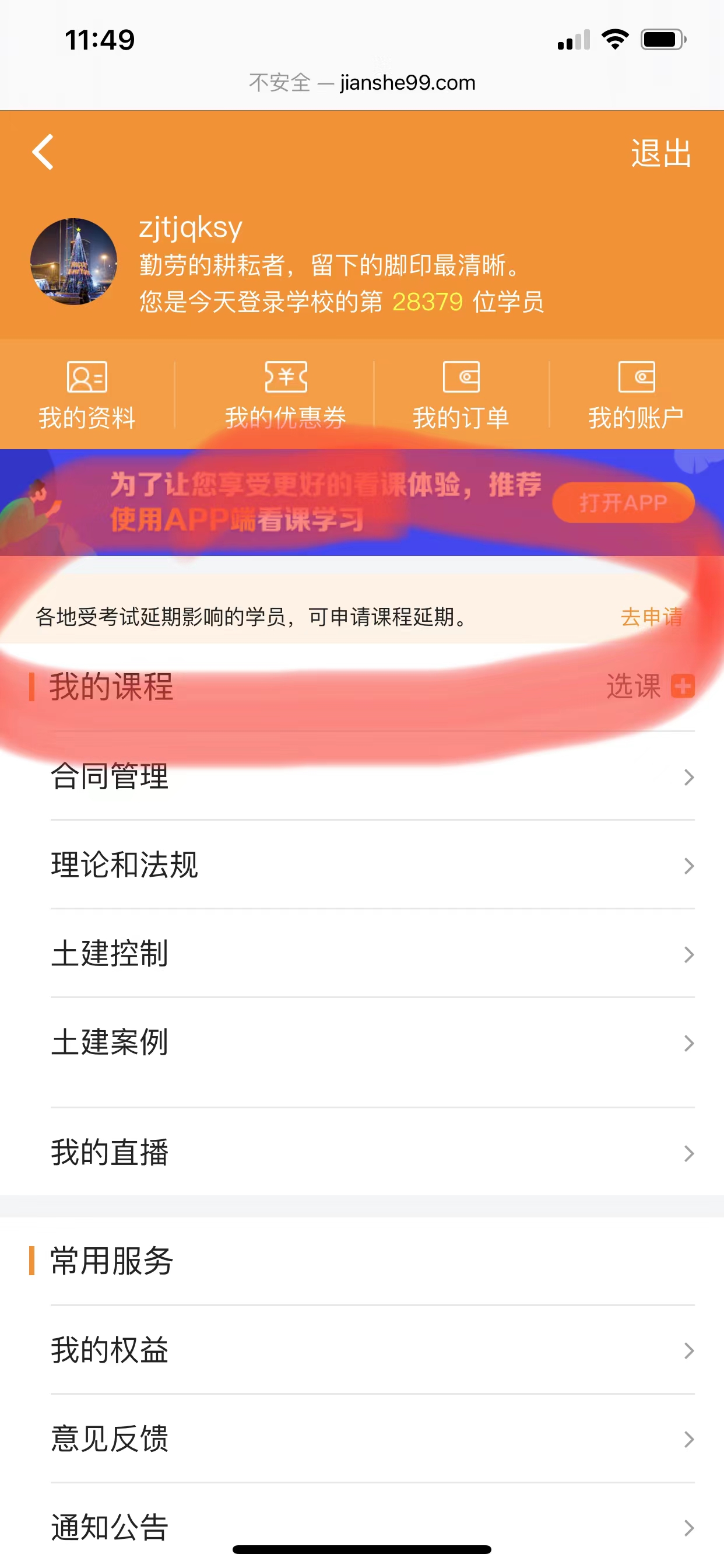The image size is (724, 1568).
Task: View 我的订单 orders
Action: 461,394
